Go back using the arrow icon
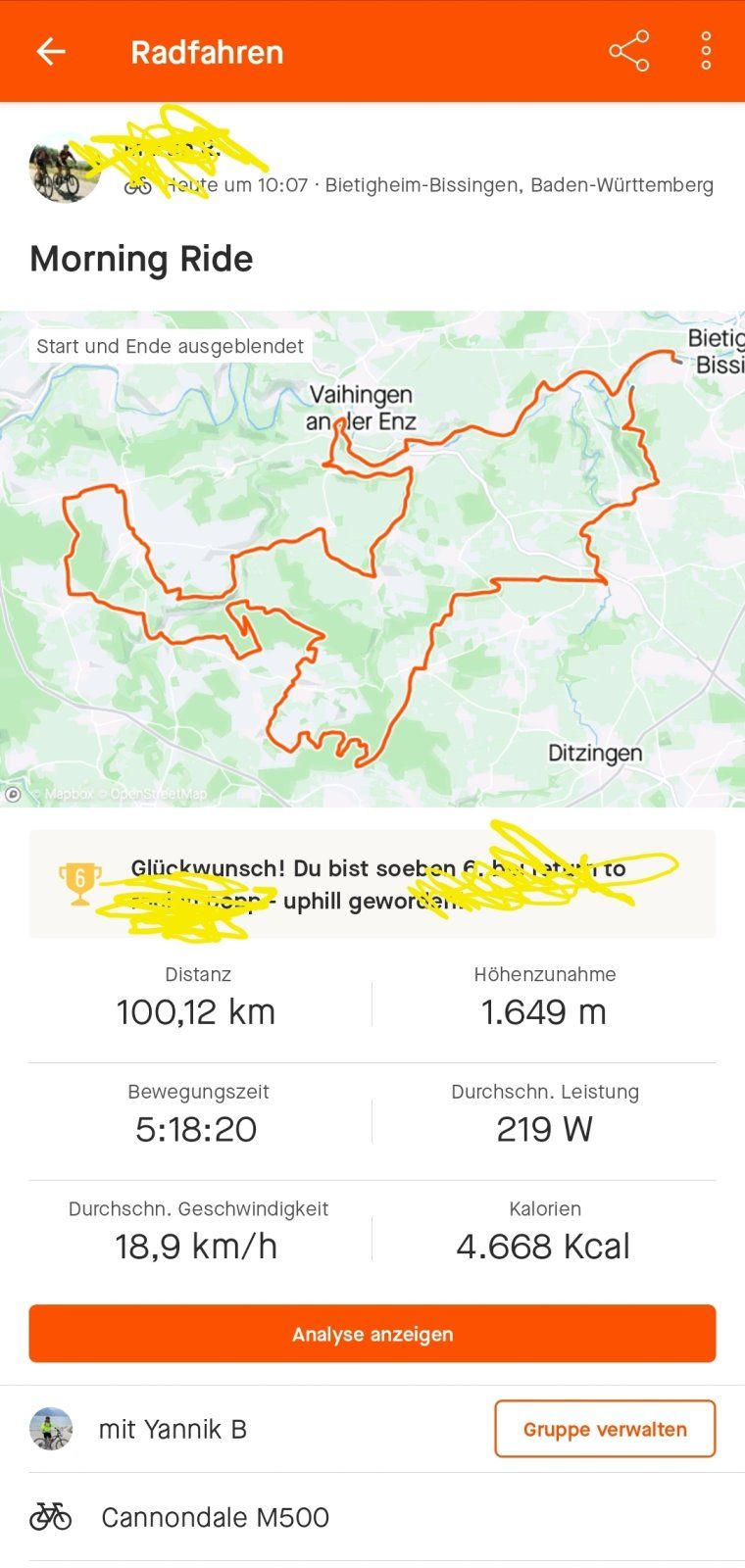745x1568 pixels. [x=51, y=51]
